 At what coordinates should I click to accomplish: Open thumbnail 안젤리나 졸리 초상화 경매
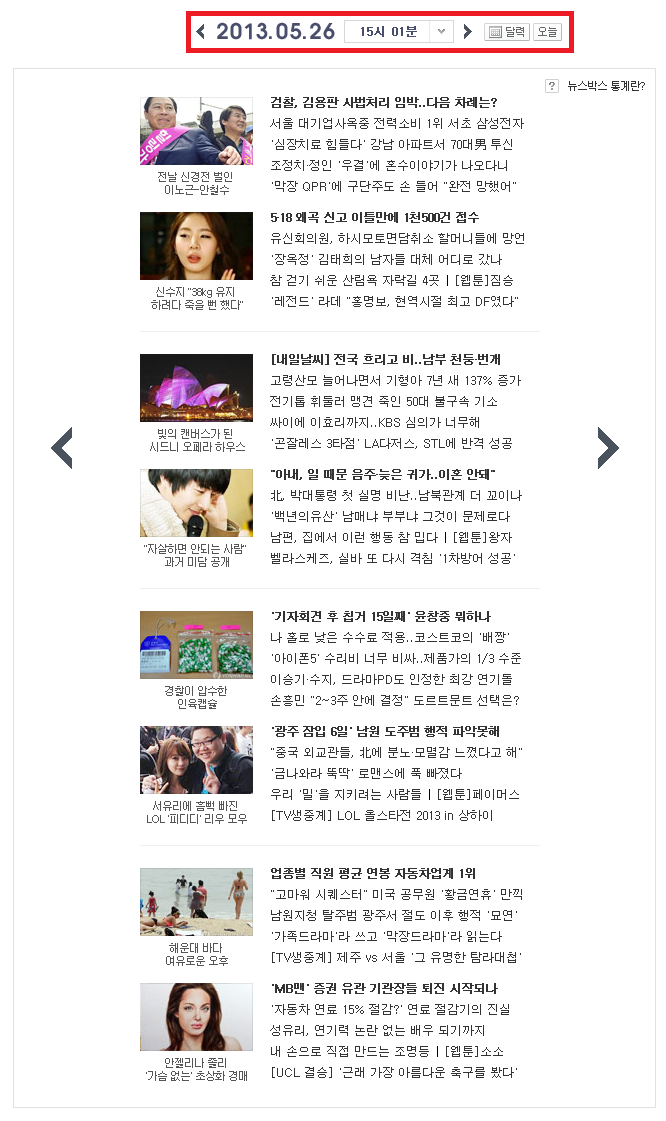(x=196, y=1017)
